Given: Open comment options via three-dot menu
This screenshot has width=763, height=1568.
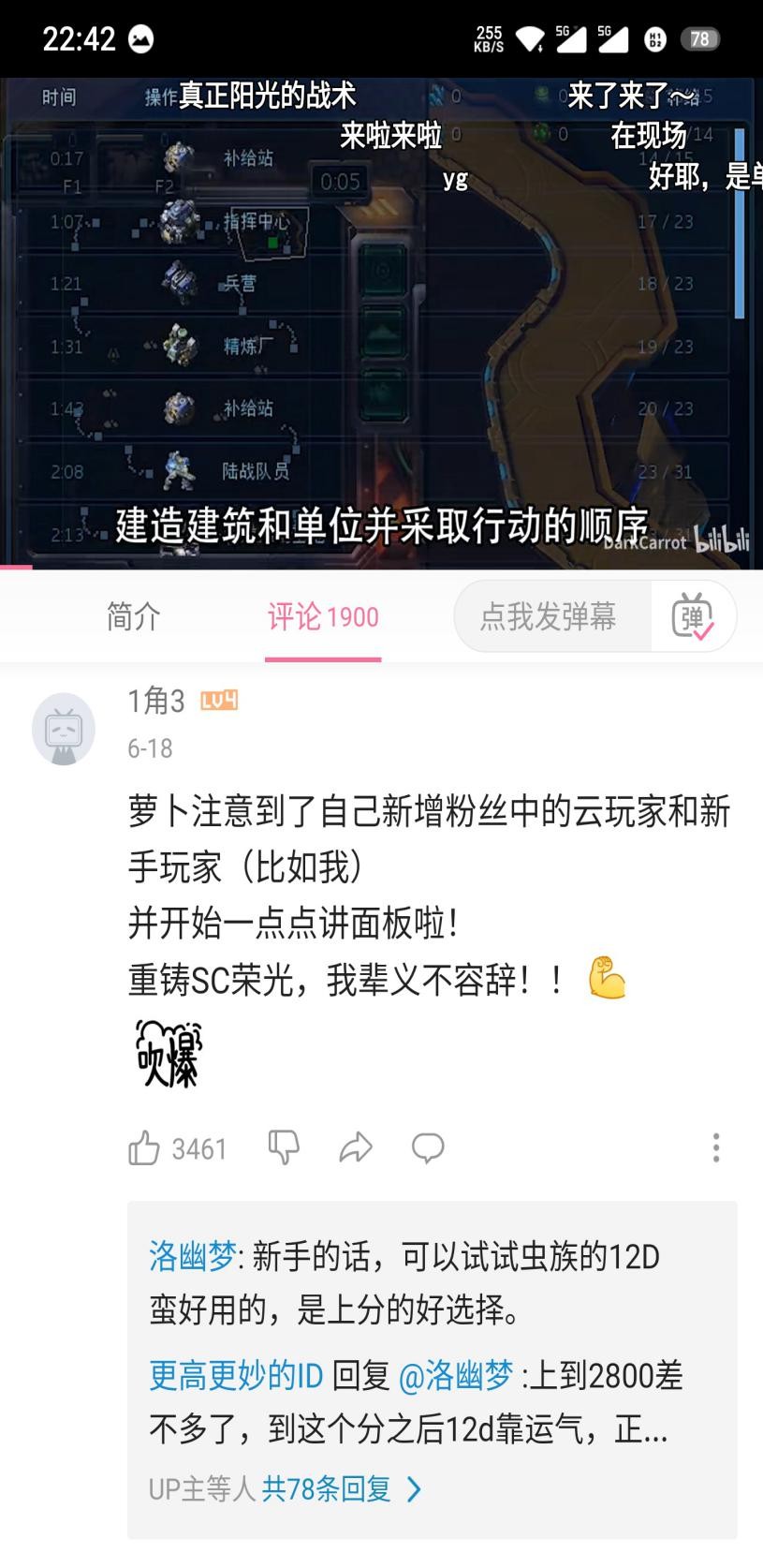Looking at the screenshot, I should pyautogui.click(x=715, y=1146).
